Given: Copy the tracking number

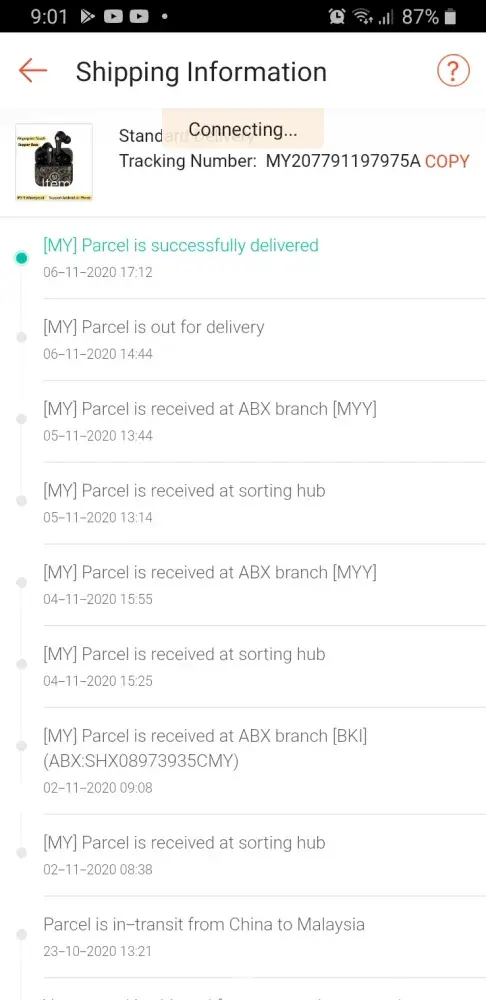Looking at the screenshot, I should tap(447, 161).
